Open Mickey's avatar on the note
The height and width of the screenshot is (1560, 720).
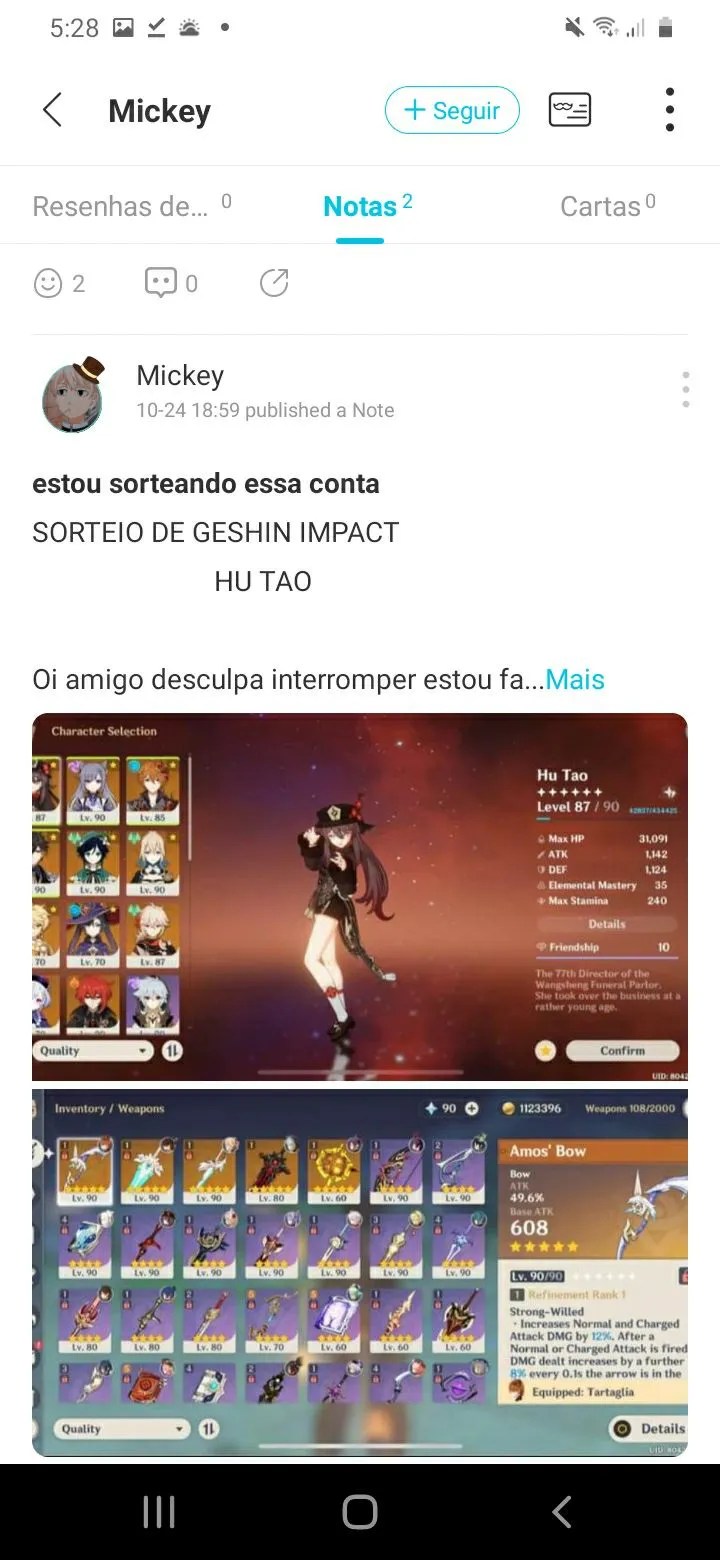[x=73, y=395]
